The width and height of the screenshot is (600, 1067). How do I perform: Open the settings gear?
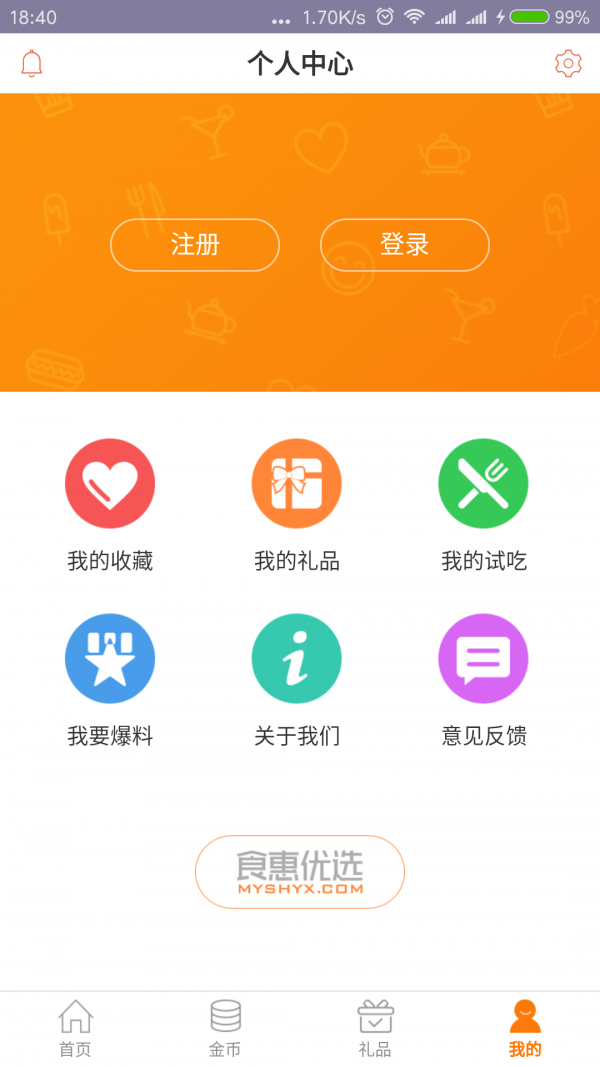pos(568,63)
